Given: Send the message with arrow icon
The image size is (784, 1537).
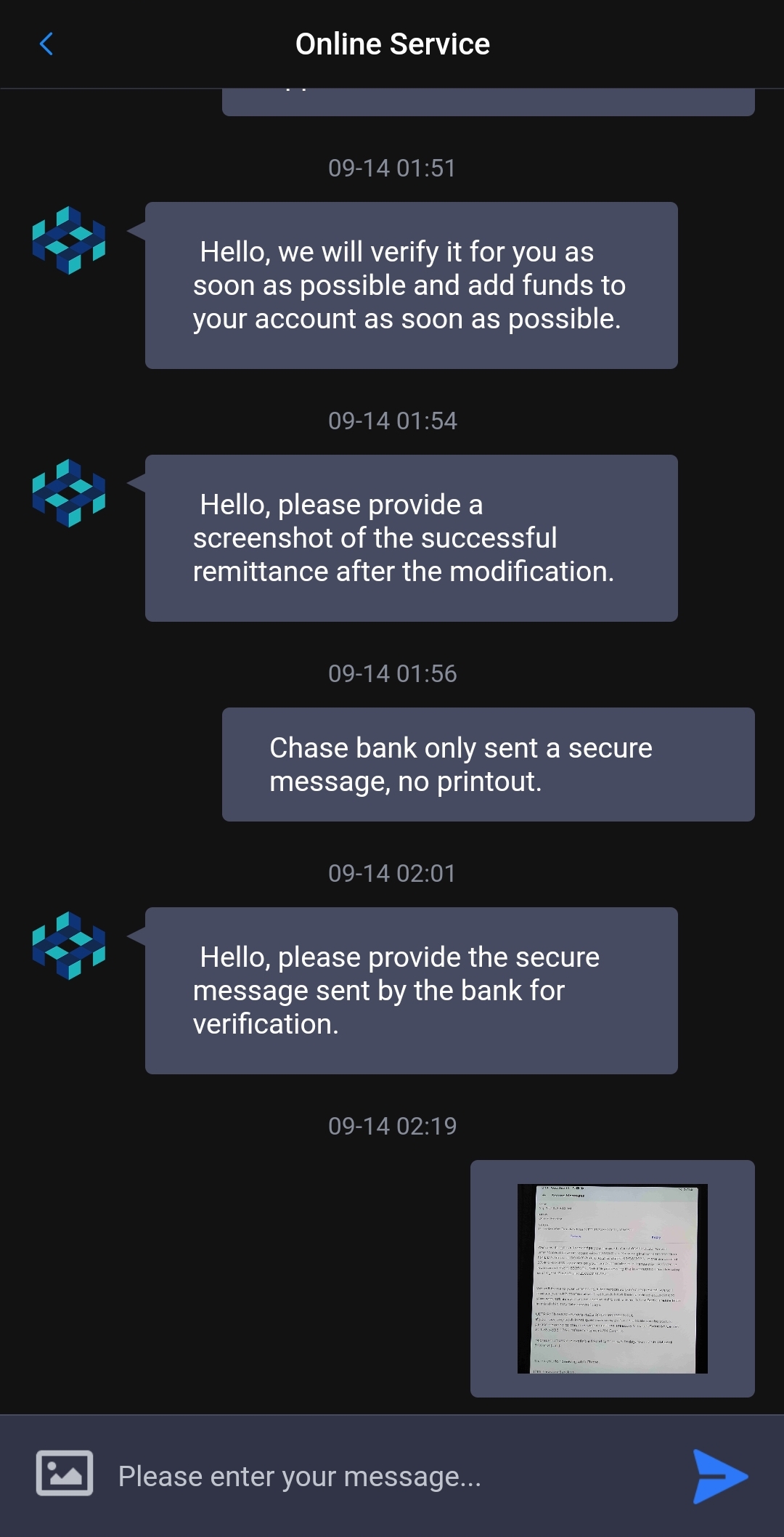Looking at the screenshot, I should coord(719,1476).
